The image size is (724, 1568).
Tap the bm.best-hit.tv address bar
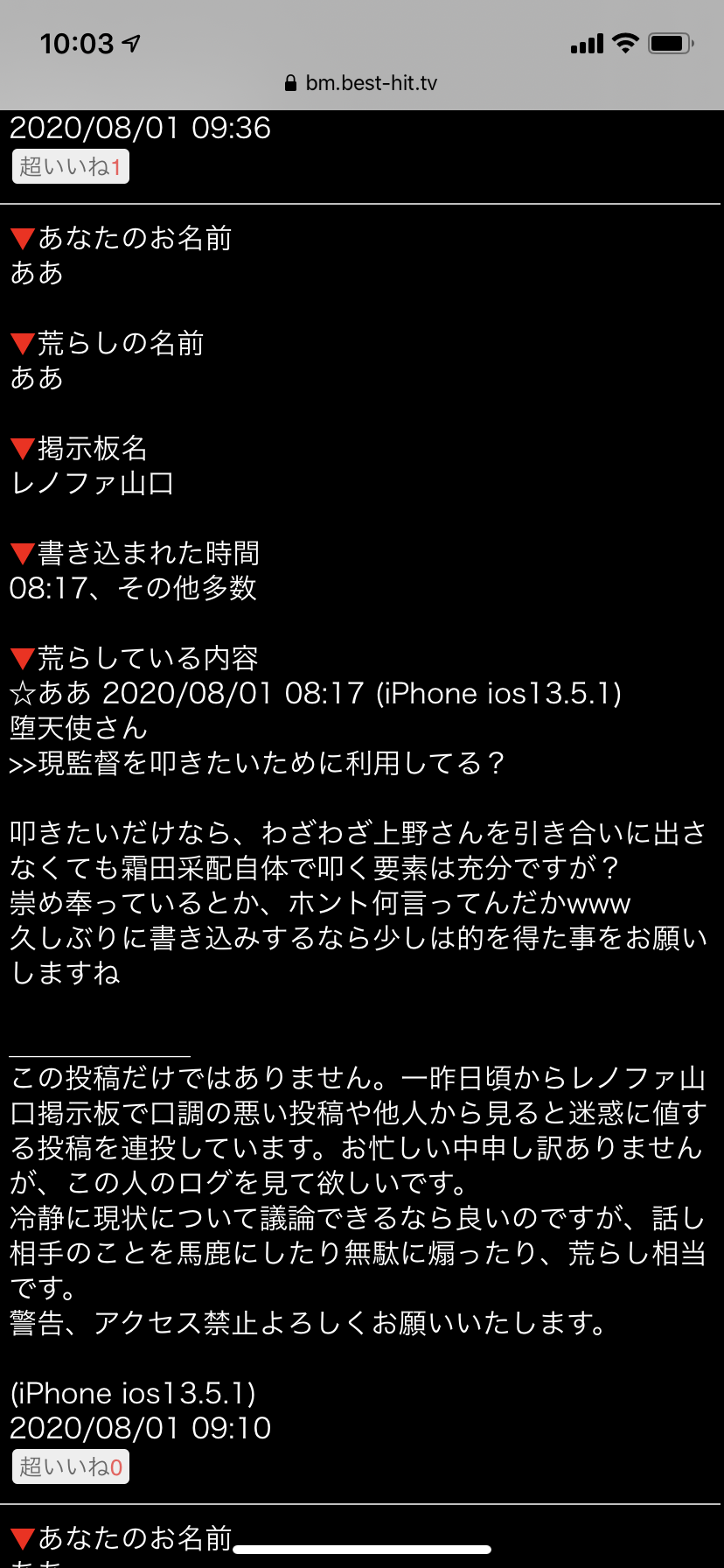(x=361, y=83)
